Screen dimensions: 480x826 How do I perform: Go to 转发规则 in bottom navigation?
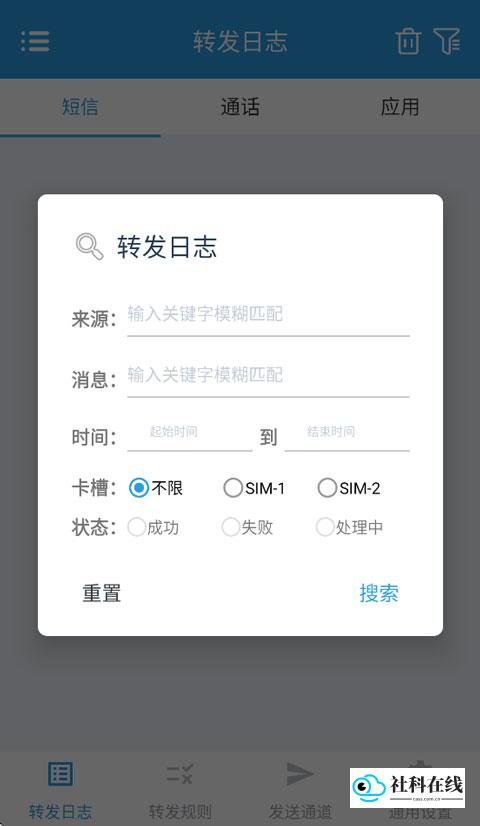tap(180, 788)
